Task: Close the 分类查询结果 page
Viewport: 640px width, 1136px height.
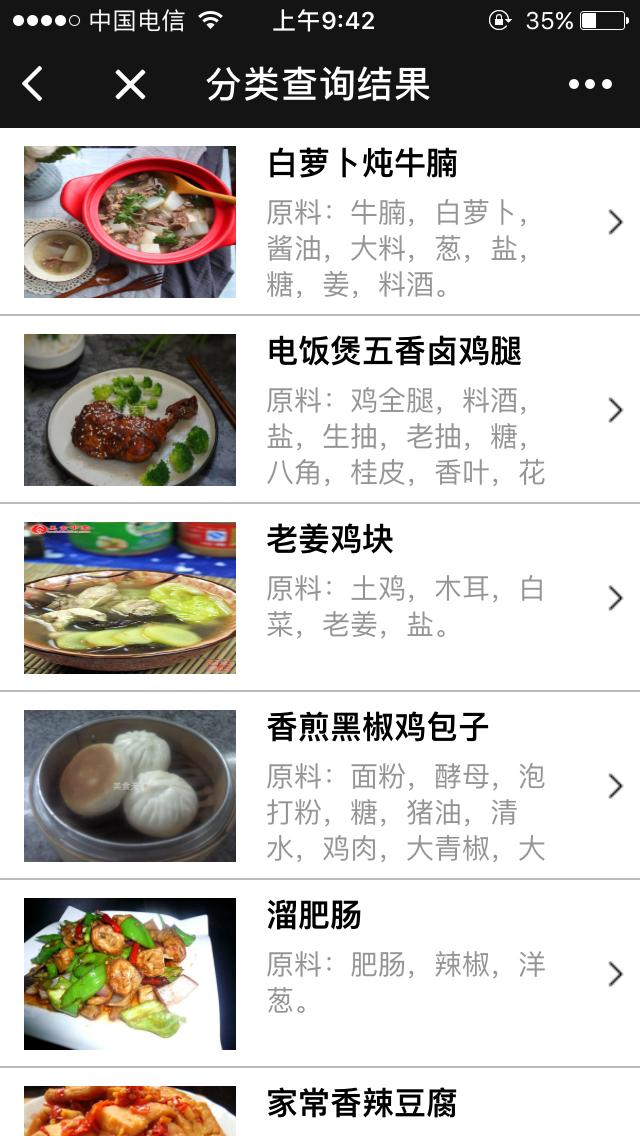Action: click(x=130, y=85)
